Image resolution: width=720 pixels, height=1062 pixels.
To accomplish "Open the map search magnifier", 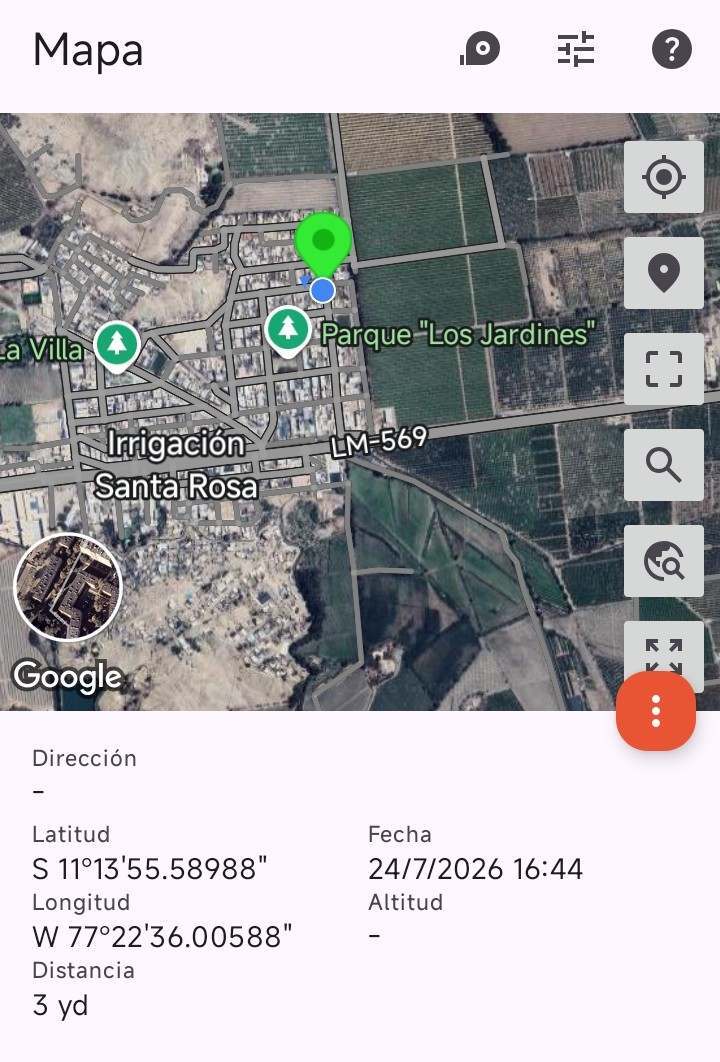I will click(x=664, y=465).
